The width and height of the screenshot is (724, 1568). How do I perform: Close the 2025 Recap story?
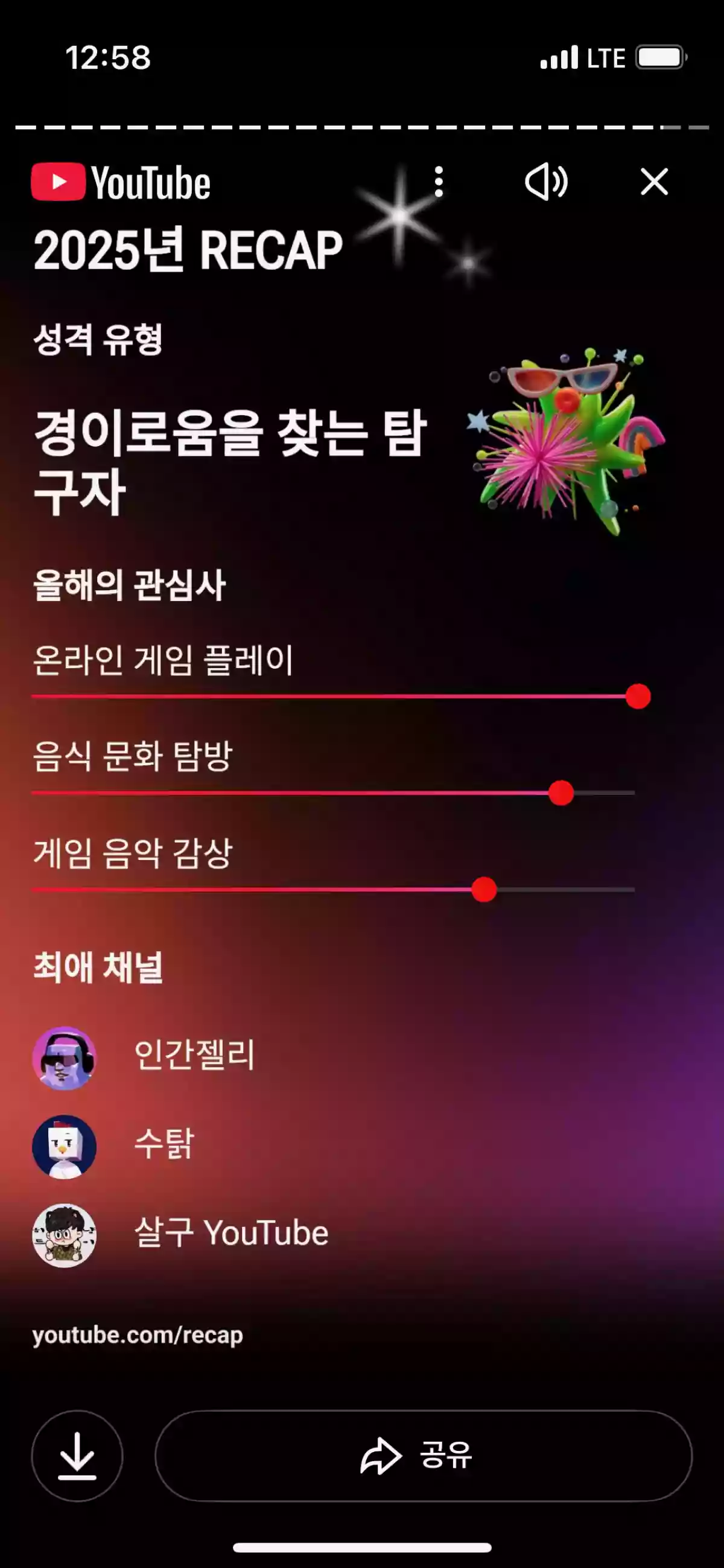[x=654, y=182]
